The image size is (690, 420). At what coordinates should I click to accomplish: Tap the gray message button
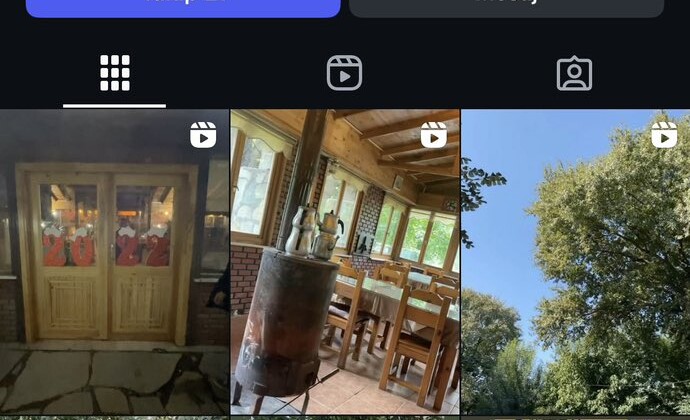coord(506,6)
